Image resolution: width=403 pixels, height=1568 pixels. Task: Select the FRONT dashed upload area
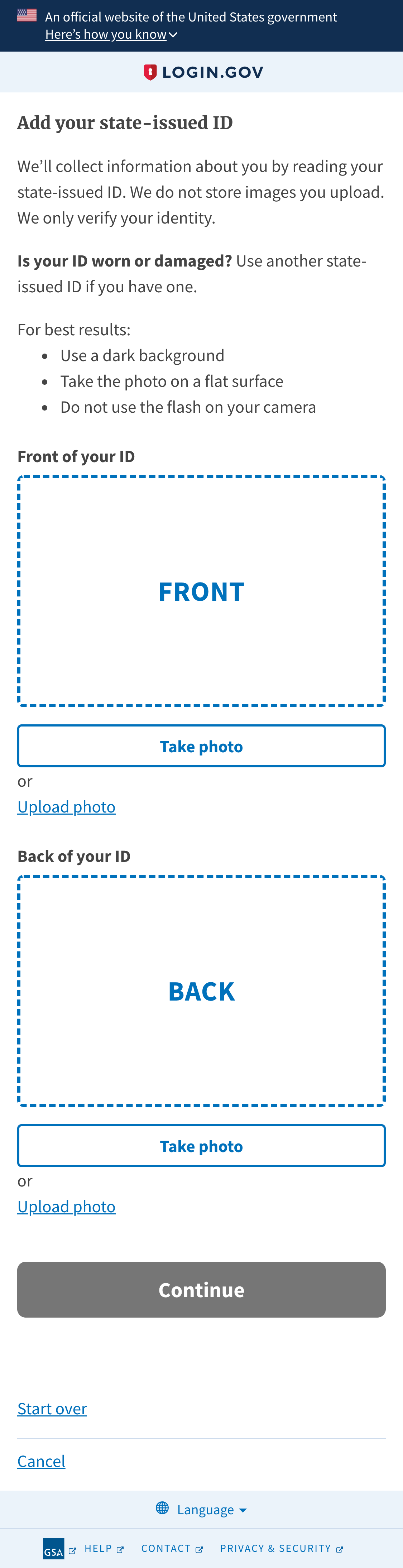pos(201,591)
